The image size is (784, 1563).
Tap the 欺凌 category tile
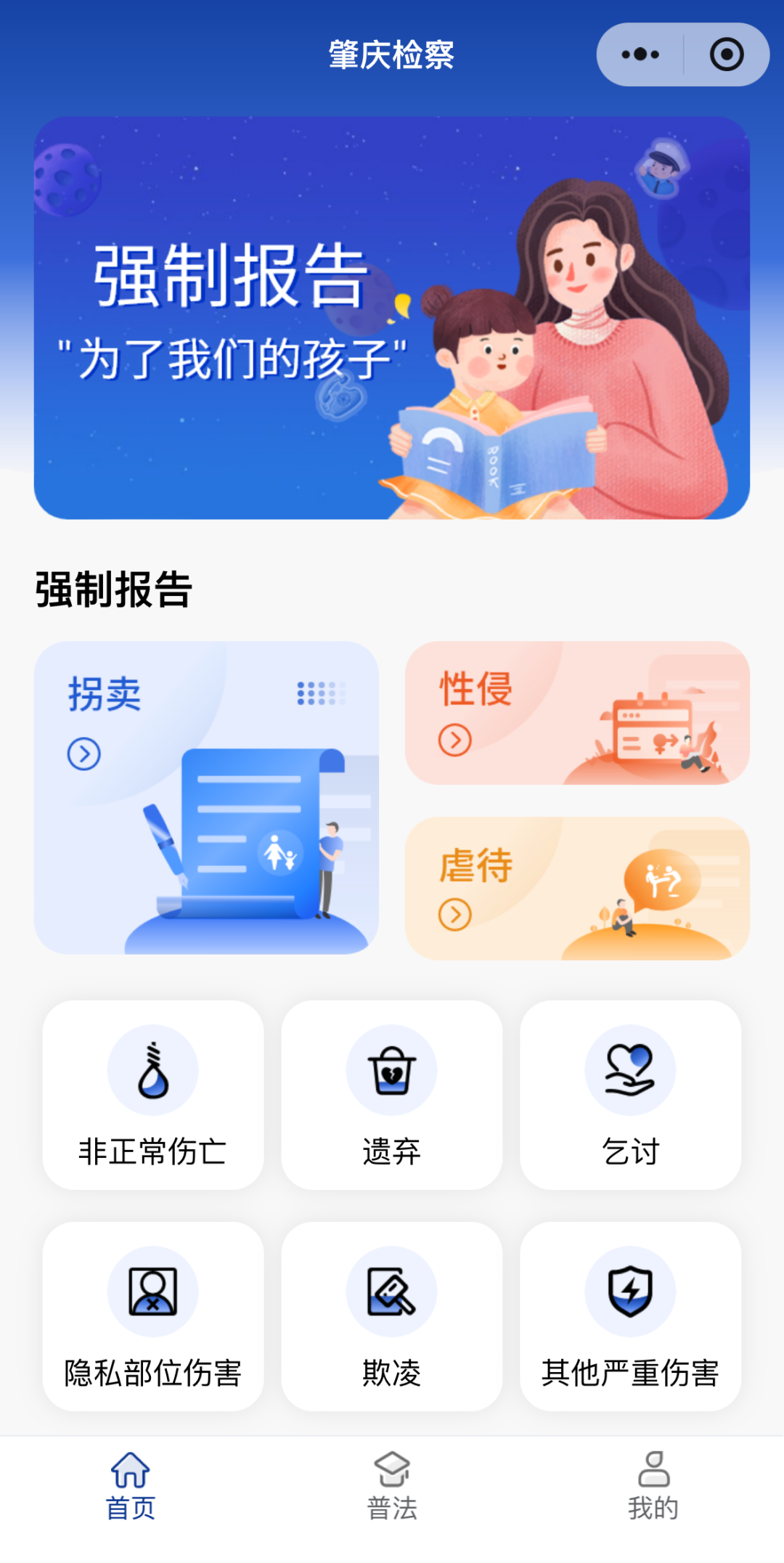point(392,1316)
